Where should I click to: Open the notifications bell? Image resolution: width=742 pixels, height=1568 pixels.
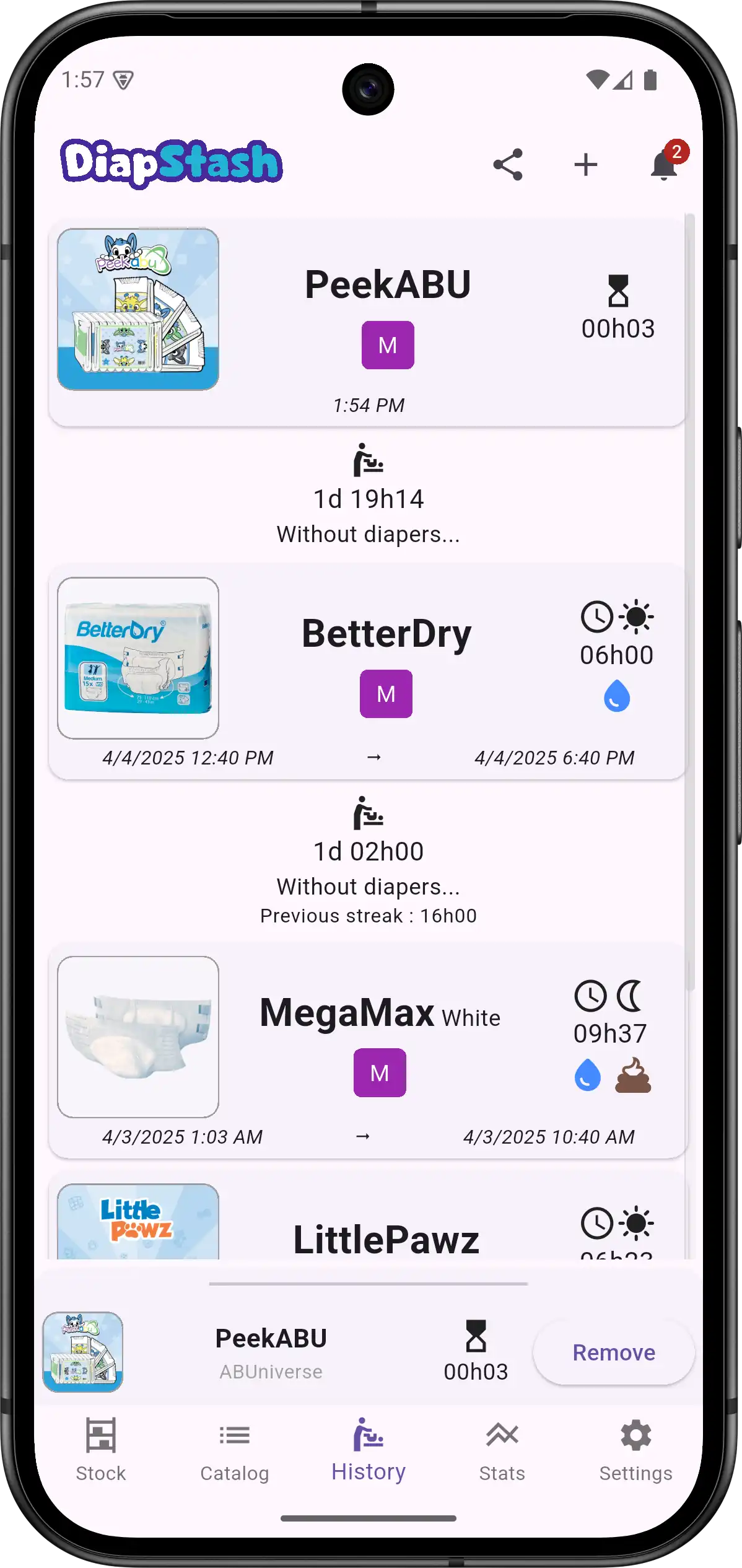(x=664, y=165)
